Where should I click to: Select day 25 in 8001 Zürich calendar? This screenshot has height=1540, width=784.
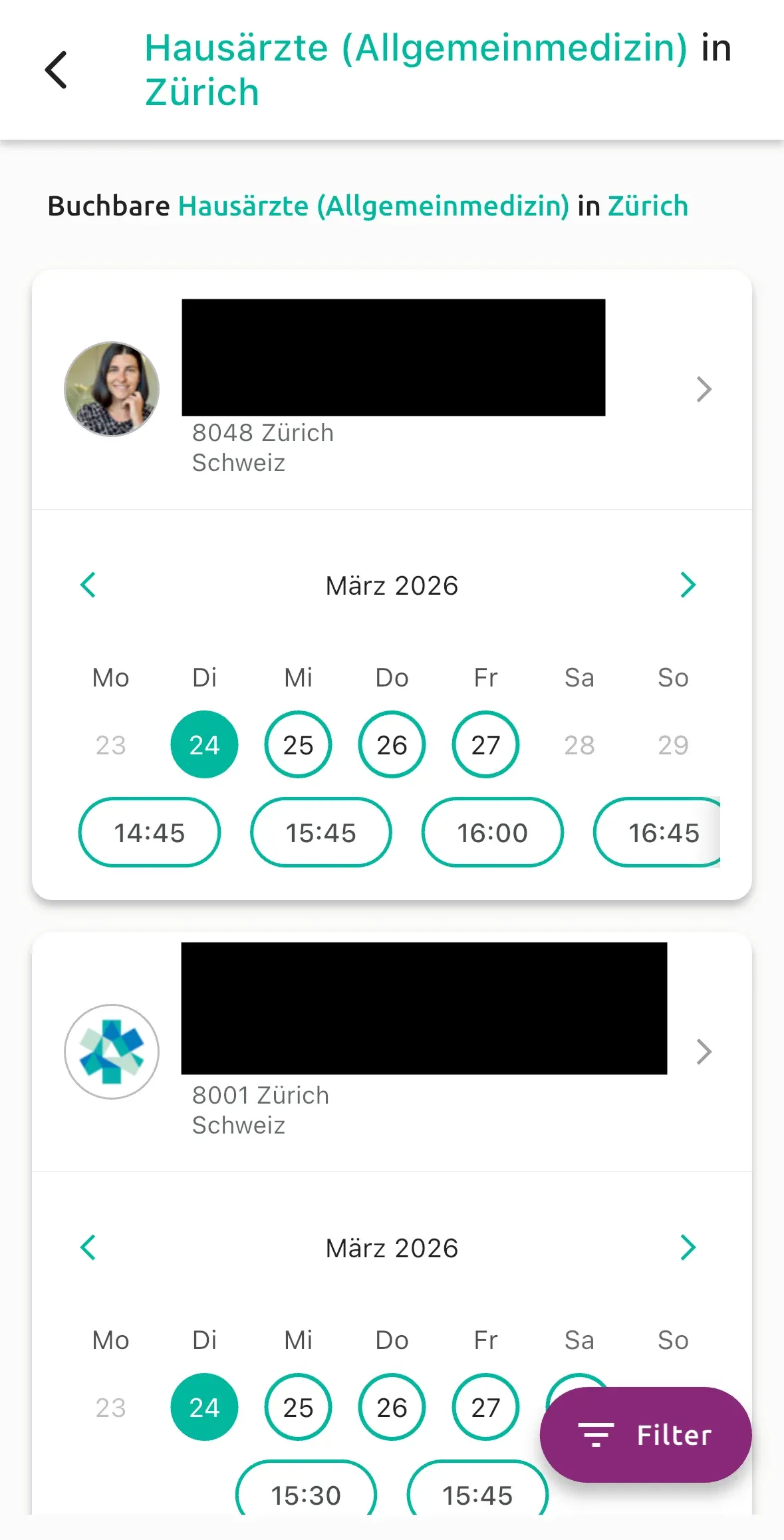[298, 1407]
